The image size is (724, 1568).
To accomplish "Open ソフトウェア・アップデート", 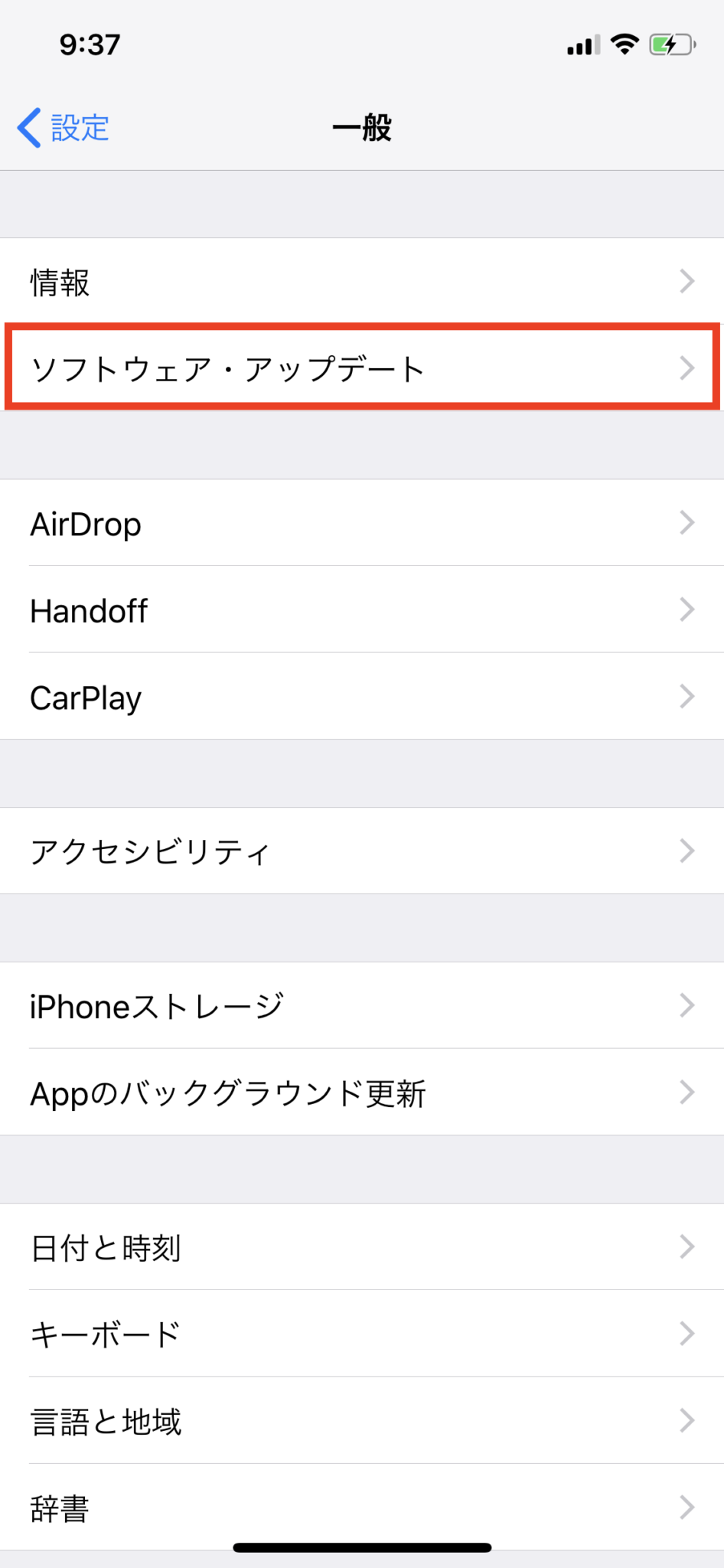I will 361,368.
